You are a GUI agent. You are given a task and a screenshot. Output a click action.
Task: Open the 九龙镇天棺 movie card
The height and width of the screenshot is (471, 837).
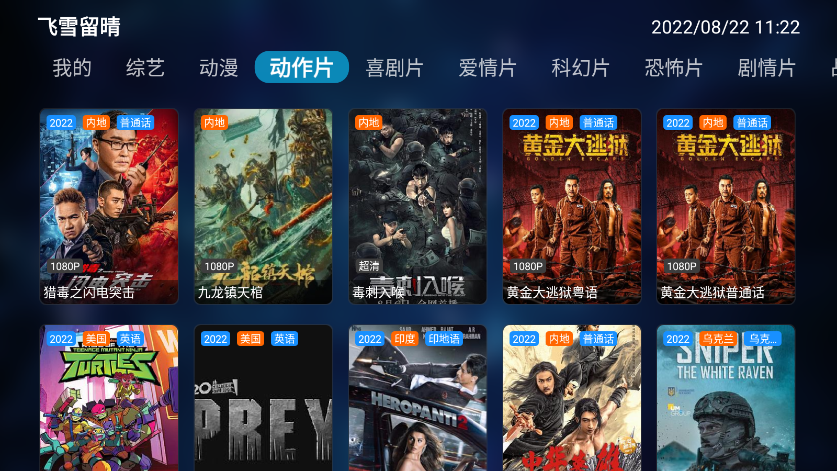tap(263, 206)
